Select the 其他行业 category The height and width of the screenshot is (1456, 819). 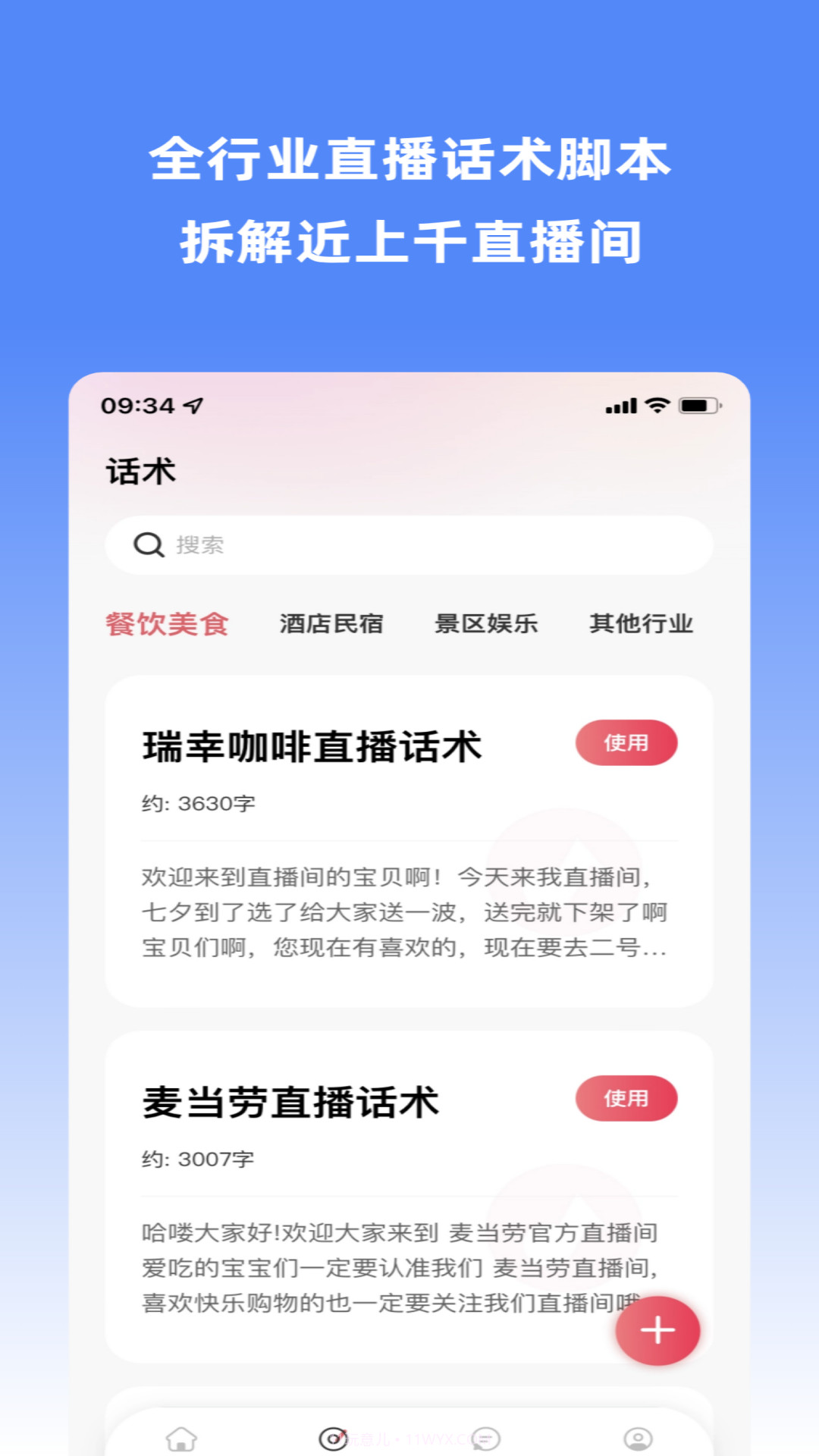click(642, 623)
